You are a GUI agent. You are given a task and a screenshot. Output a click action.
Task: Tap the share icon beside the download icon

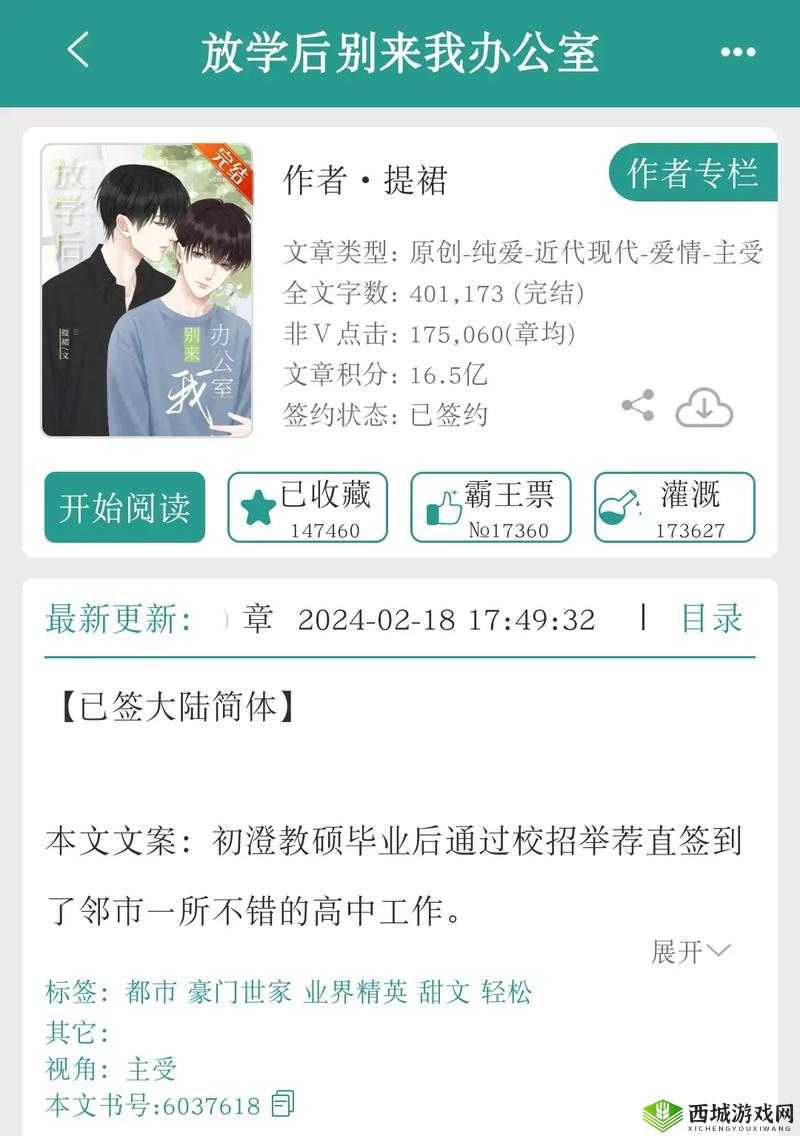(637, 405)
